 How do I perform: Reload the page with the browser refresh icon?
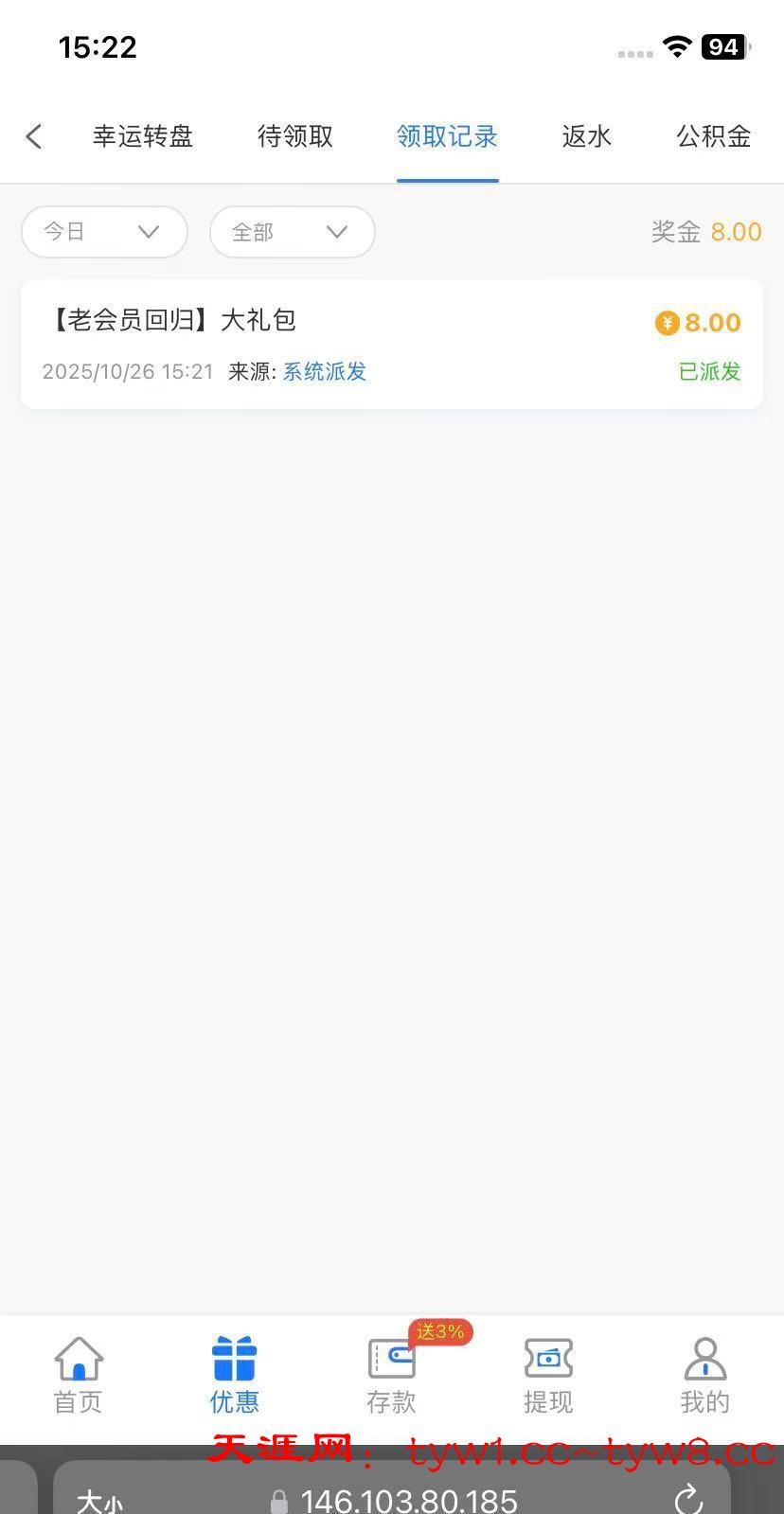click(688, 1499)
